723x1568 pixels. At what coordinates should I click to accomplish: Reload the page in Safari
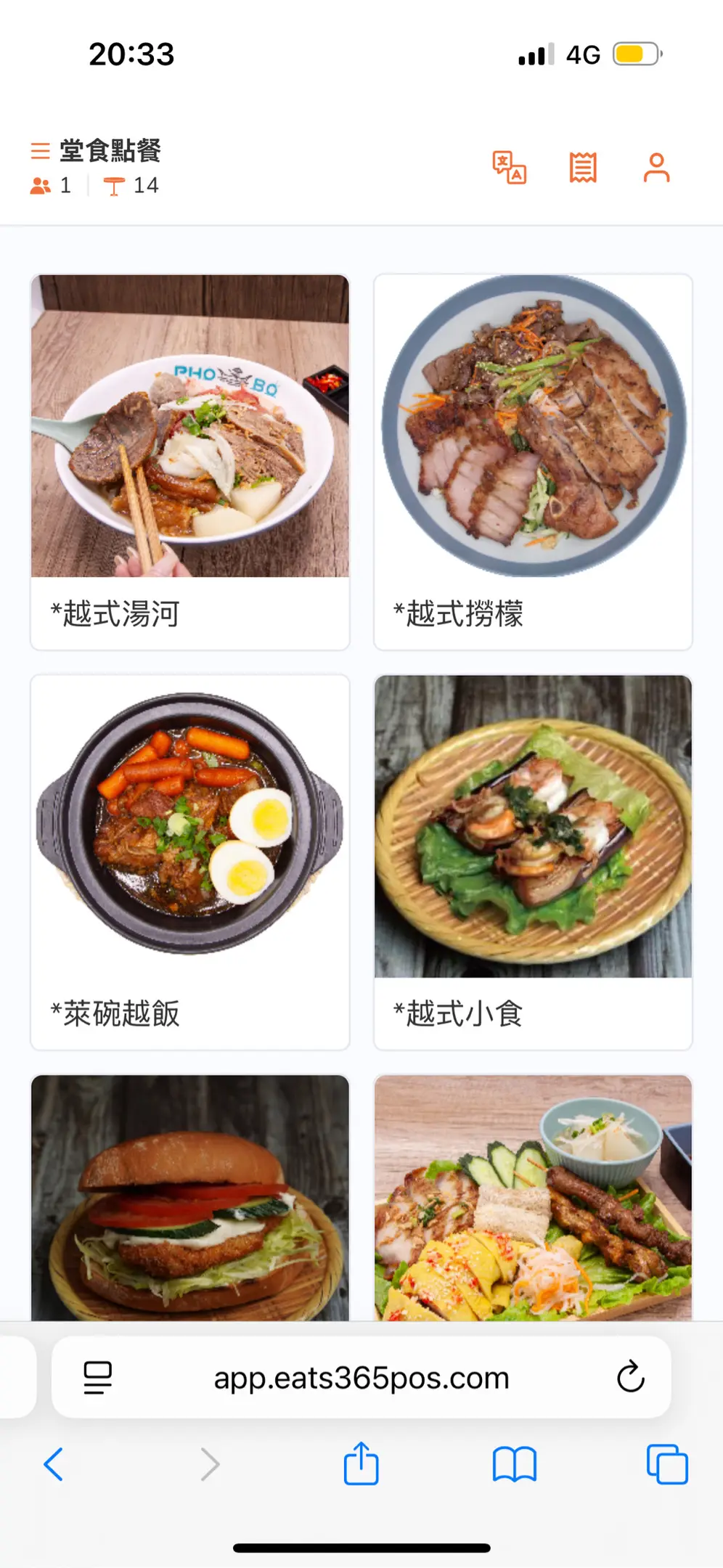[630, 1377]
